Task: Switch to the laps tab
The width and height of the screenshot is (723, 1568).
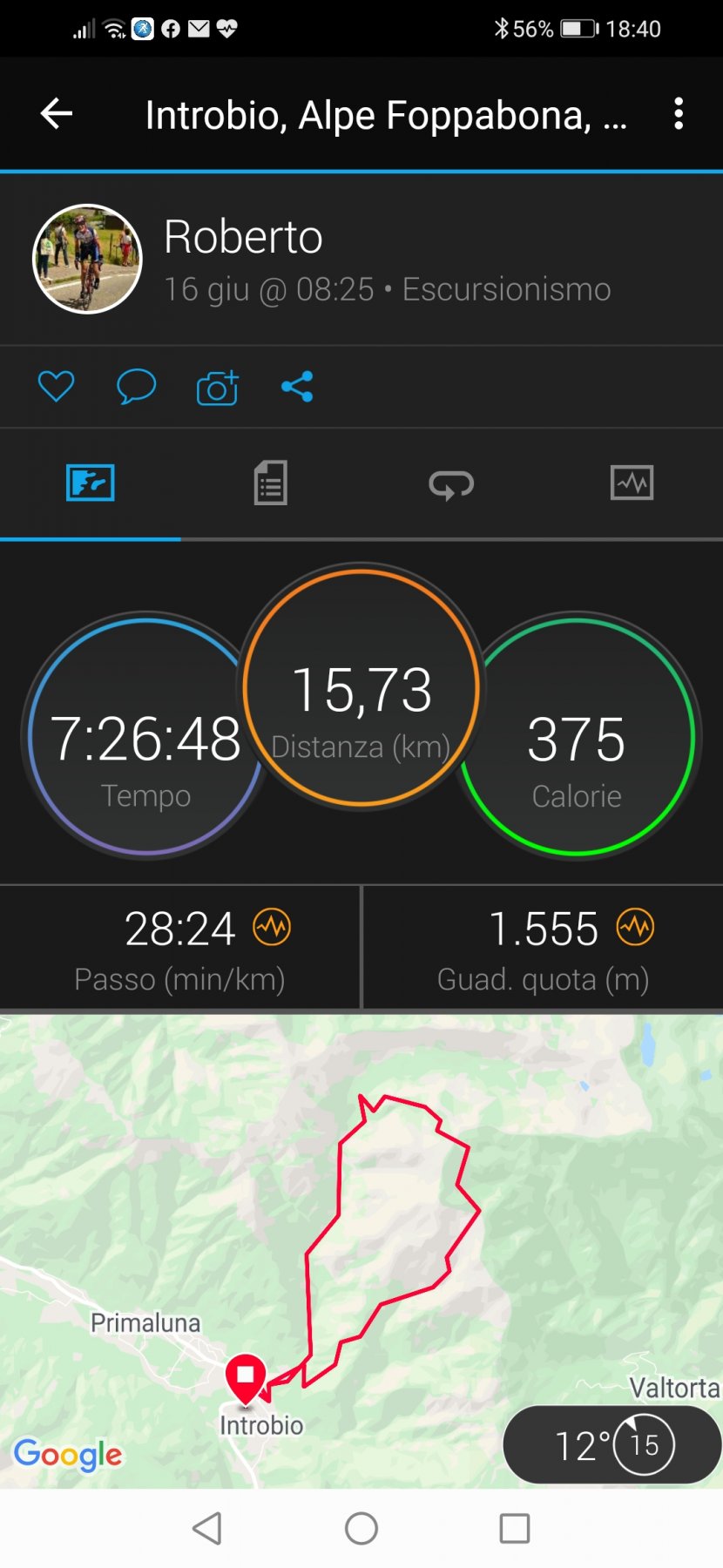Action: tap(451, 483)
